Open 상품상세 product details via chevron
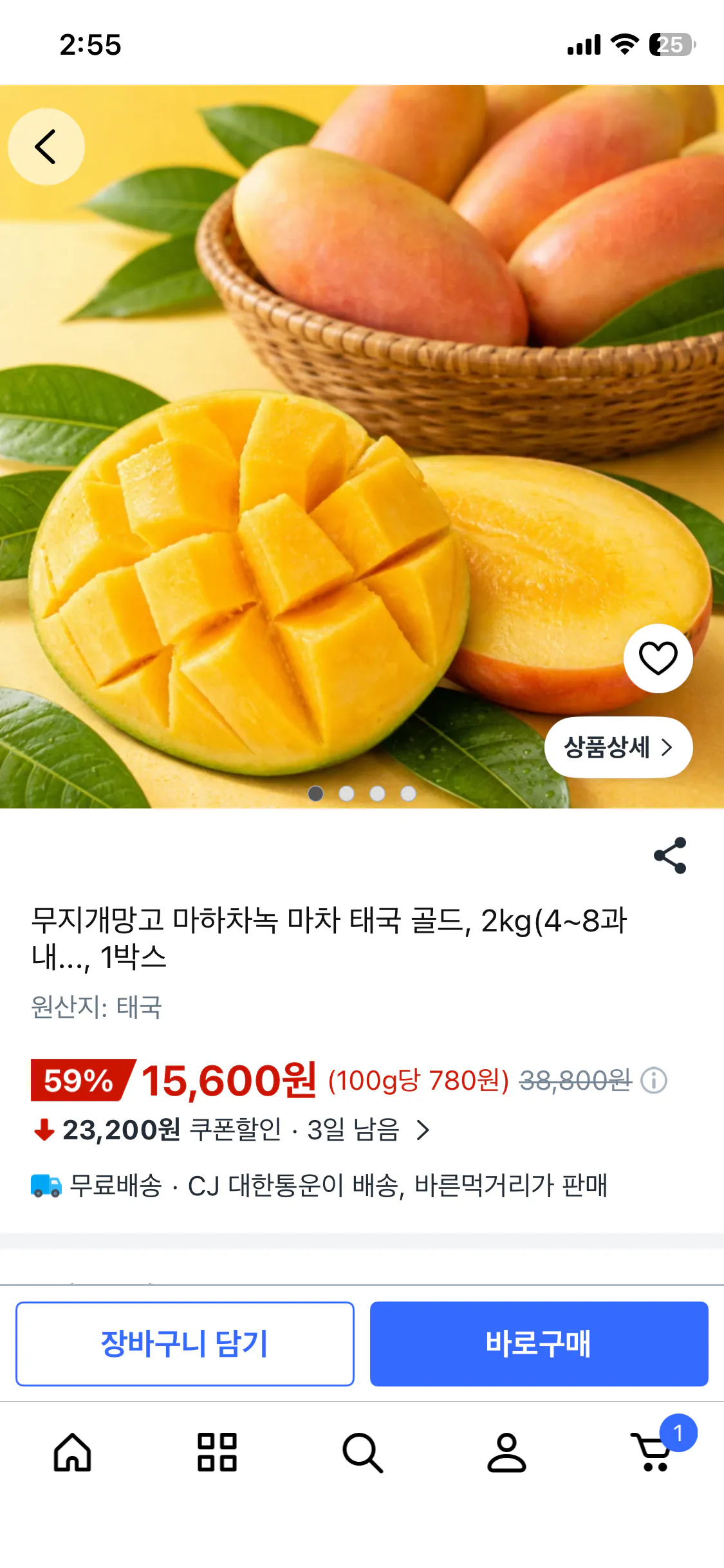The height and width of the screenshot is (1568, 724). 617,747
